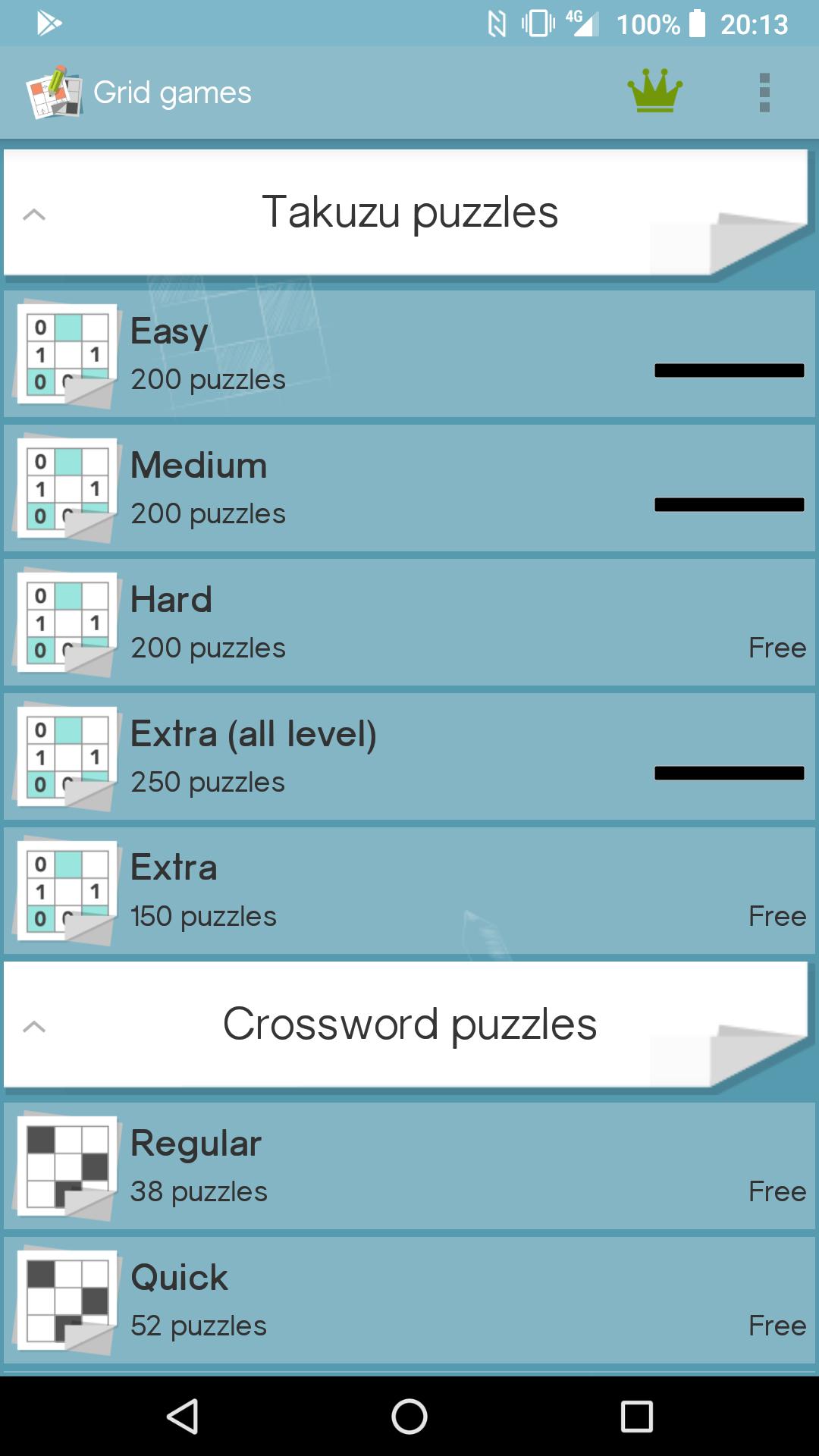
Task: Open Medium Takuzu puzzles pack
Action: coord(409,488)
